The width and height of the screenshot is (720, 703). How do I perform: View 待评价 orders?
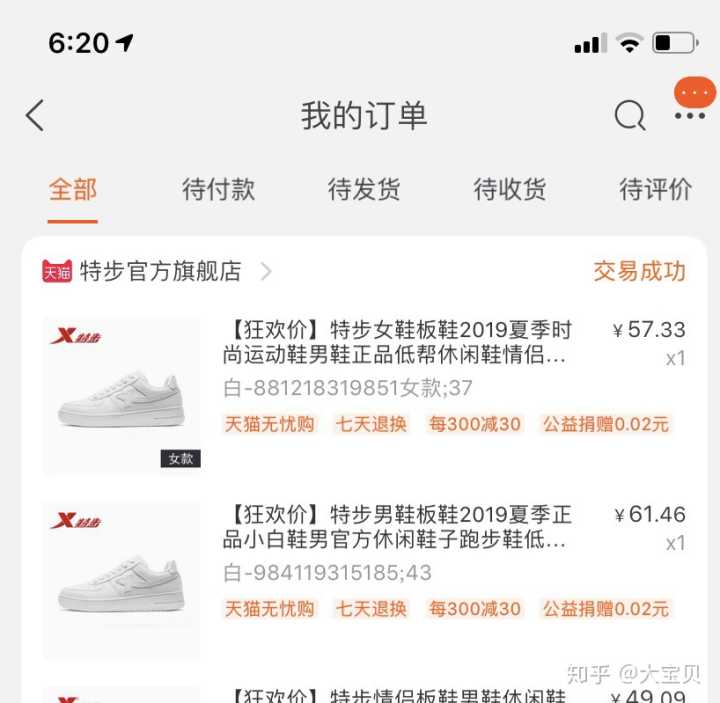[x=655, y=189]
